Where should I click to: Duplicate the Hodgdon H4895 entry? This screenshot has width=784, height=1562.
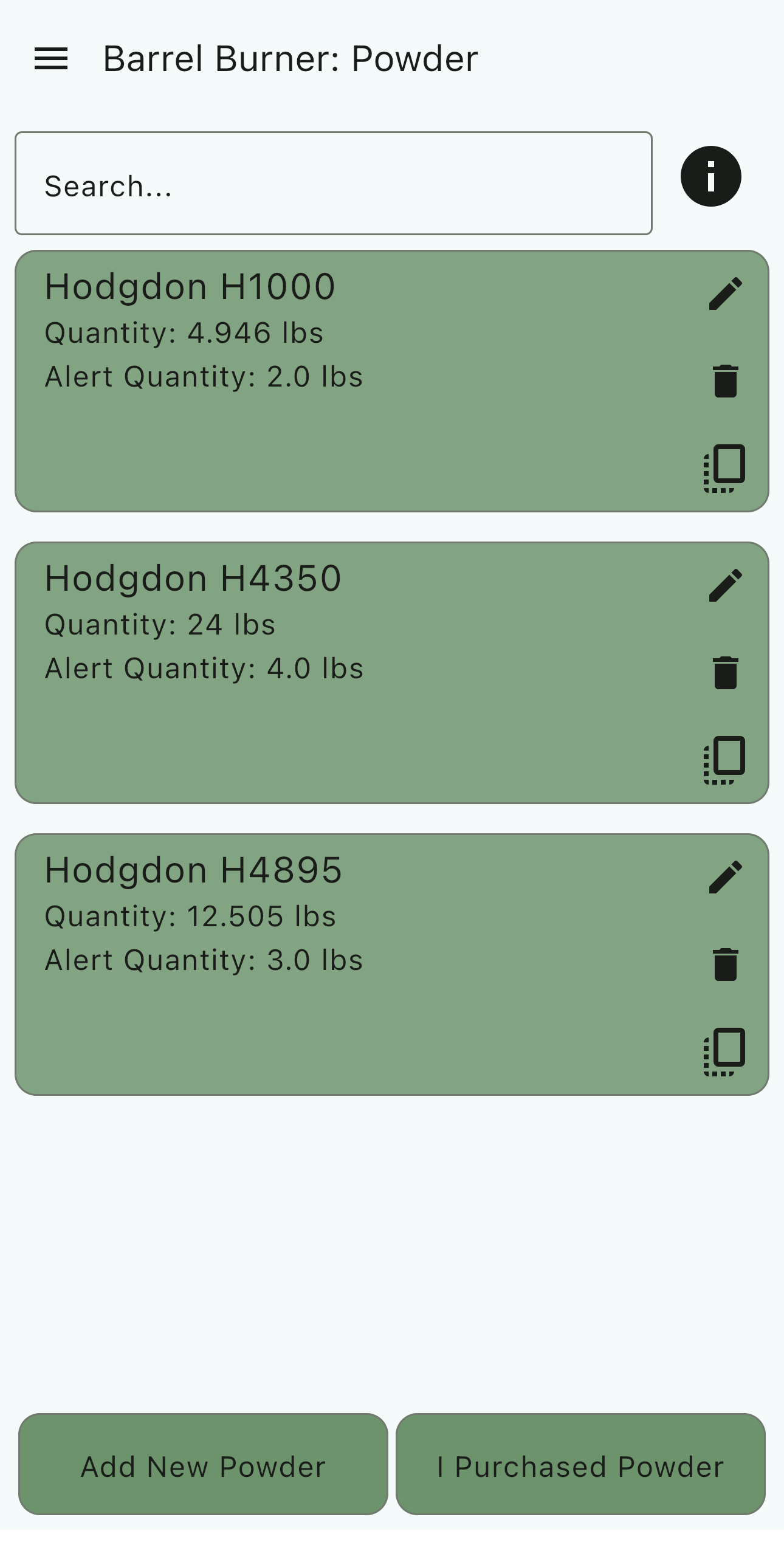click(724, 1051)
